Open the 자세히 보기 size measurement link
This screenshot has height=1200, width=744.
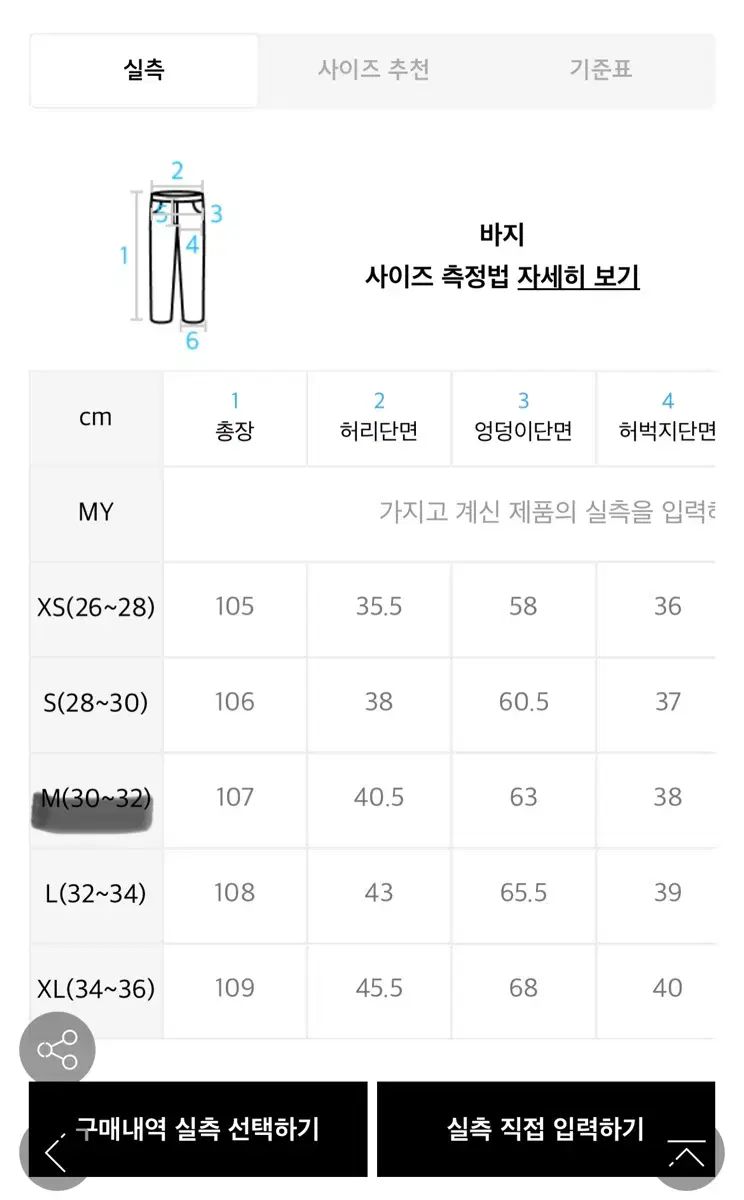coord(578,276)
